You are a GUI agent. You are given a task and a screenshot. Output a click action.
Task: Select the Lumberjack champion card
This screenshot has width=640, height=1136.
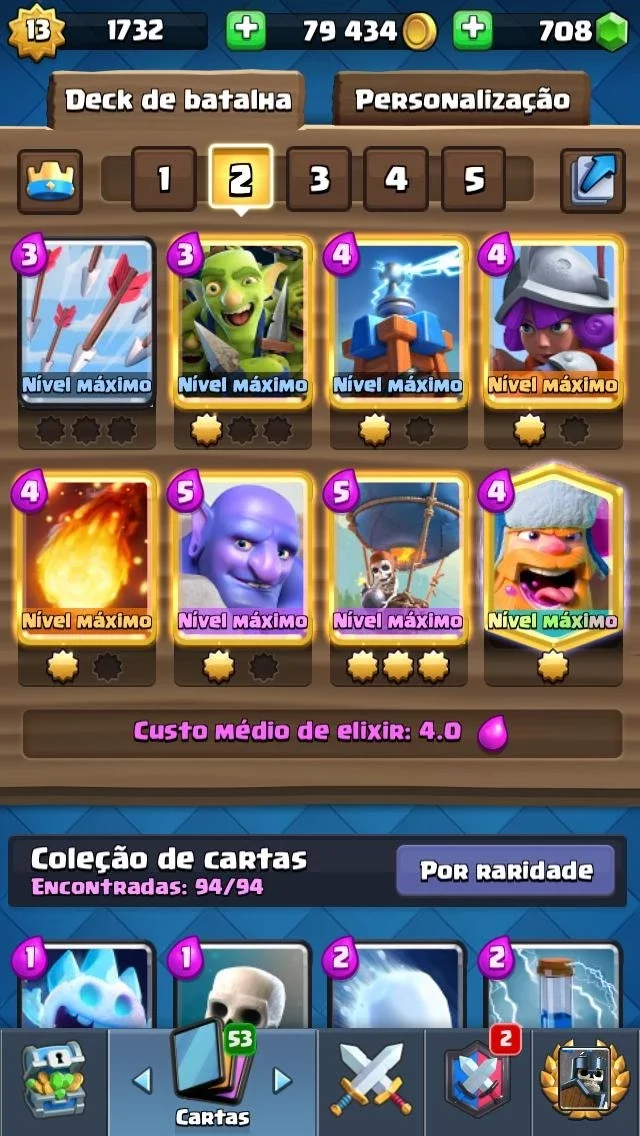click(x=553, y=559)
